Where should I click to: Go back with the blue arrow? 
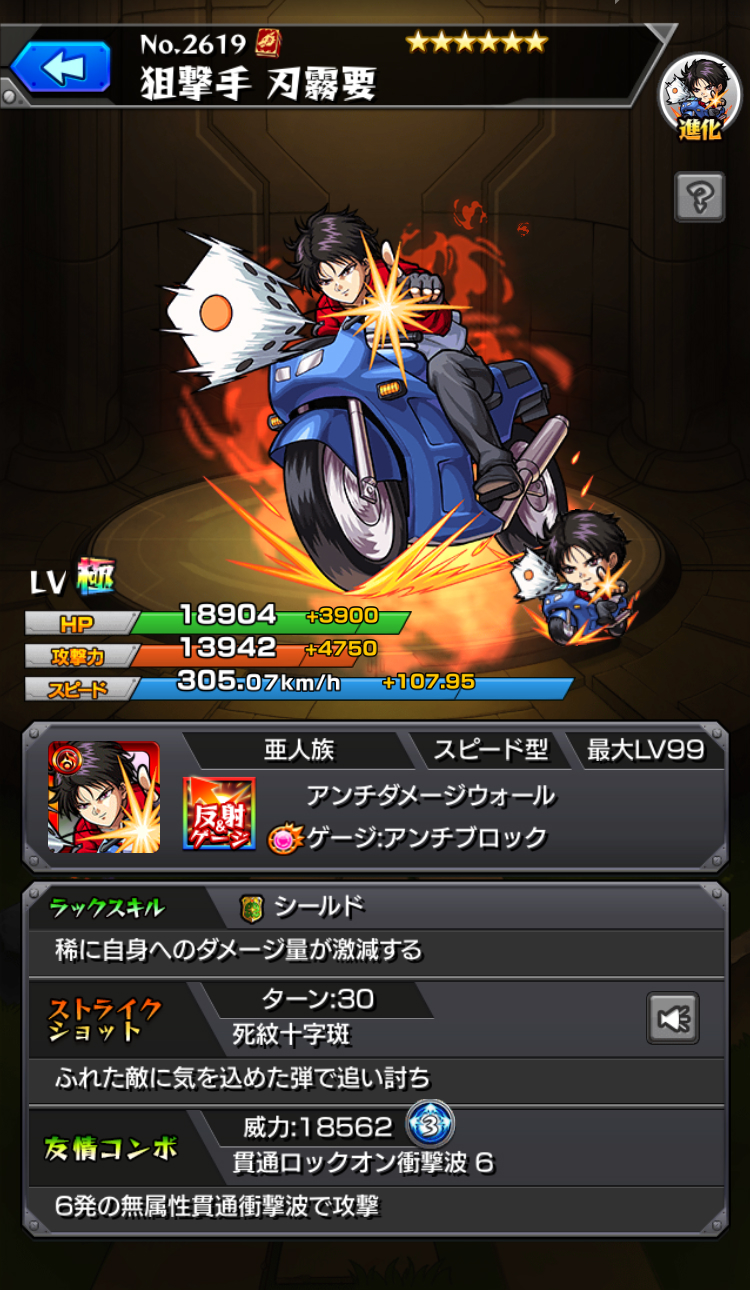click(60, 67)
